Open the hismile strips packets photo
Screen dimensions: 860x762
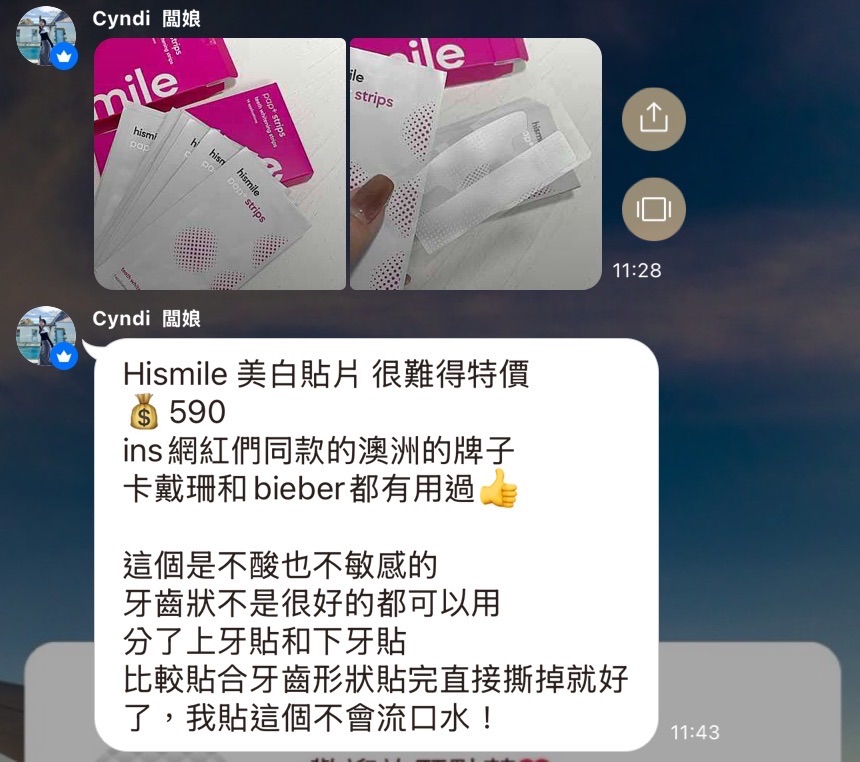(219, 164)
